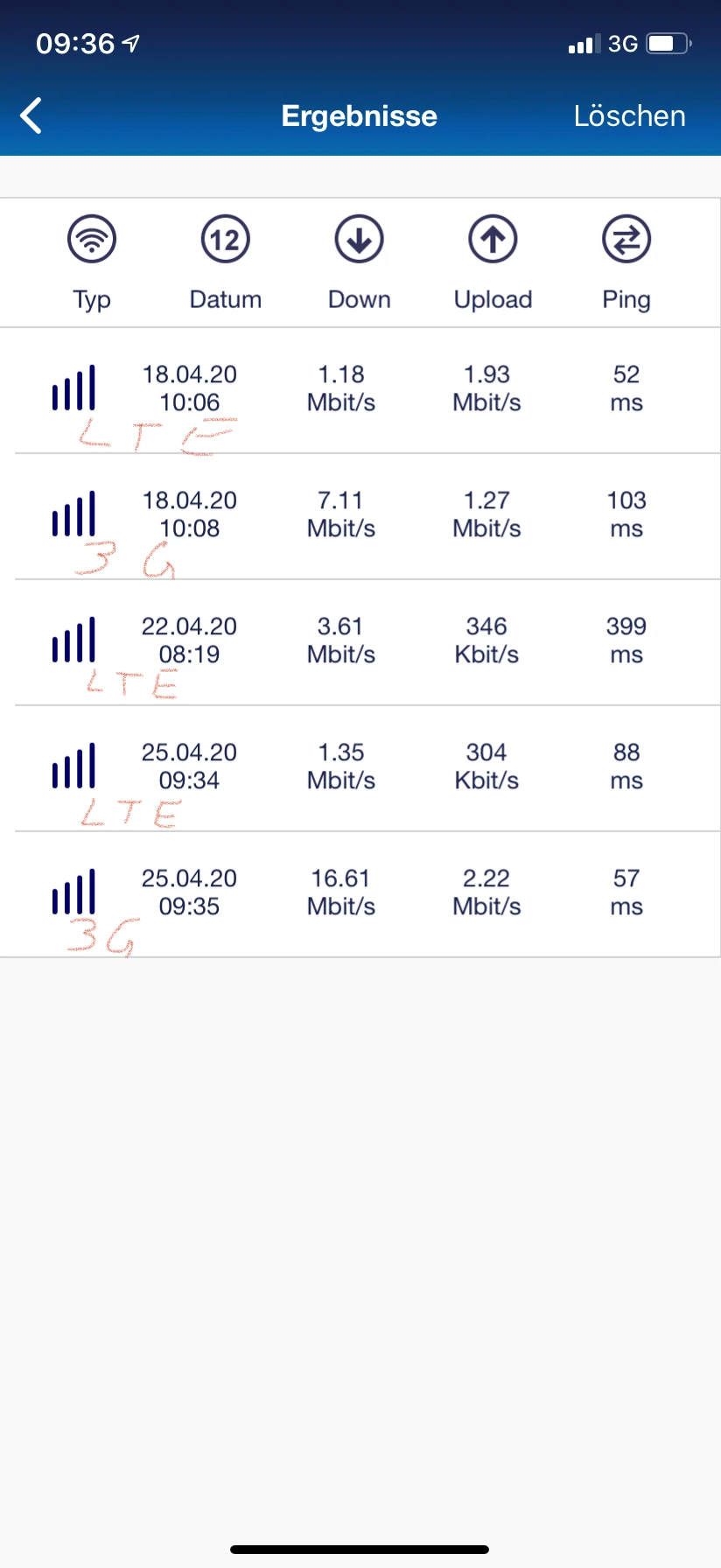This screenshot has height=1568, width=721.
Task: Tap Löschen to delete results
Action: pos(629,115)
